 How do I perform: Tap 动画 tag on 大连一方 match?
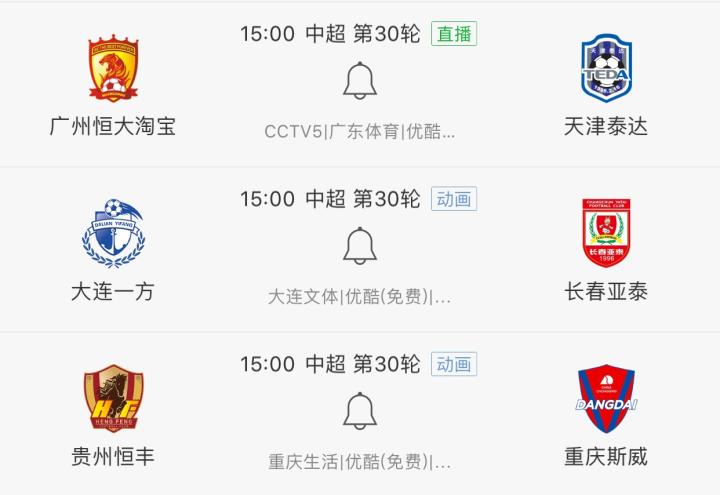tap(454, 199)
